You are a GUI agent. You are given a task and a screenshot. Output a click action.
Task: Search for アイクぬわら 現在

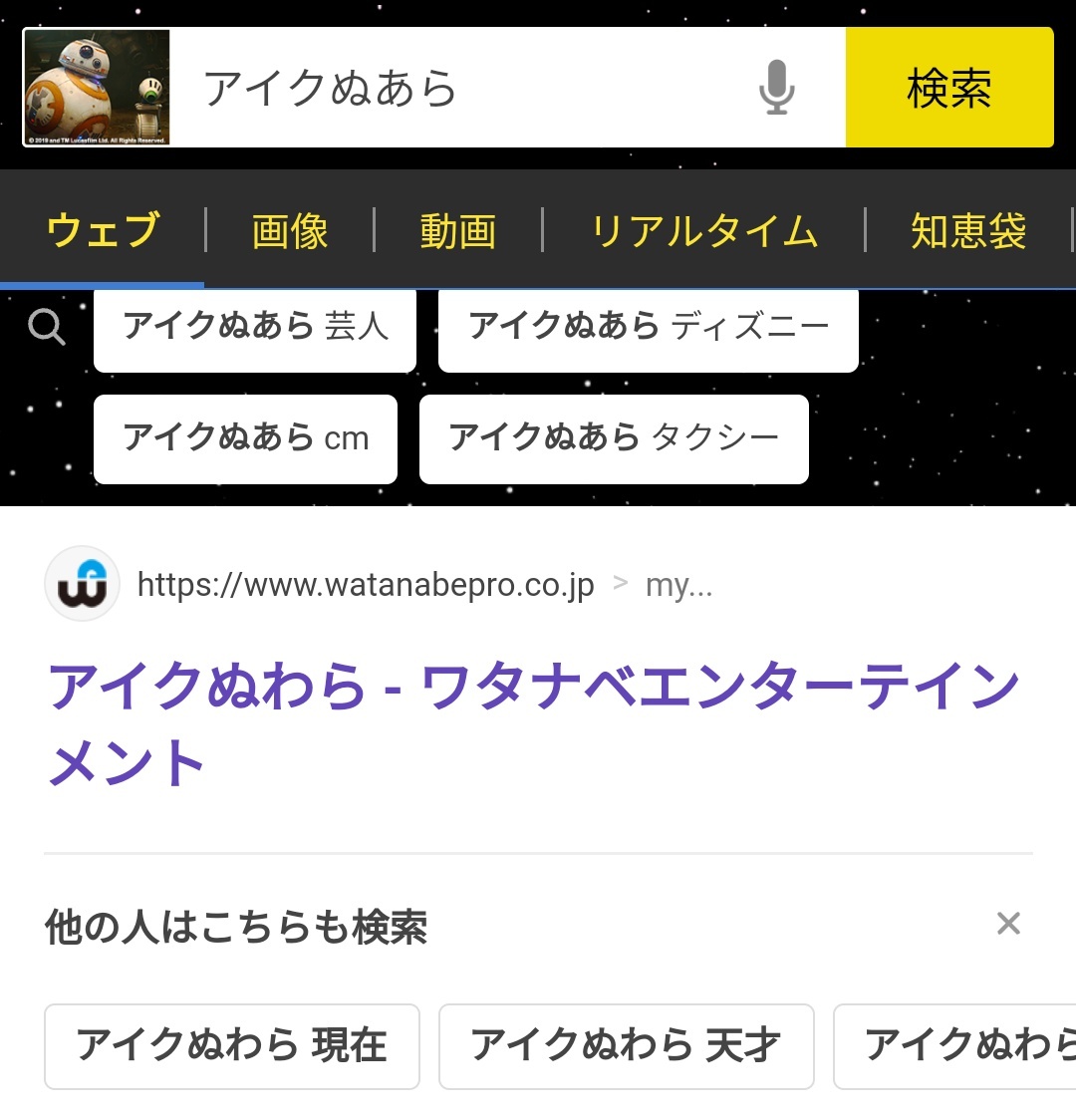click(231, 1045)
